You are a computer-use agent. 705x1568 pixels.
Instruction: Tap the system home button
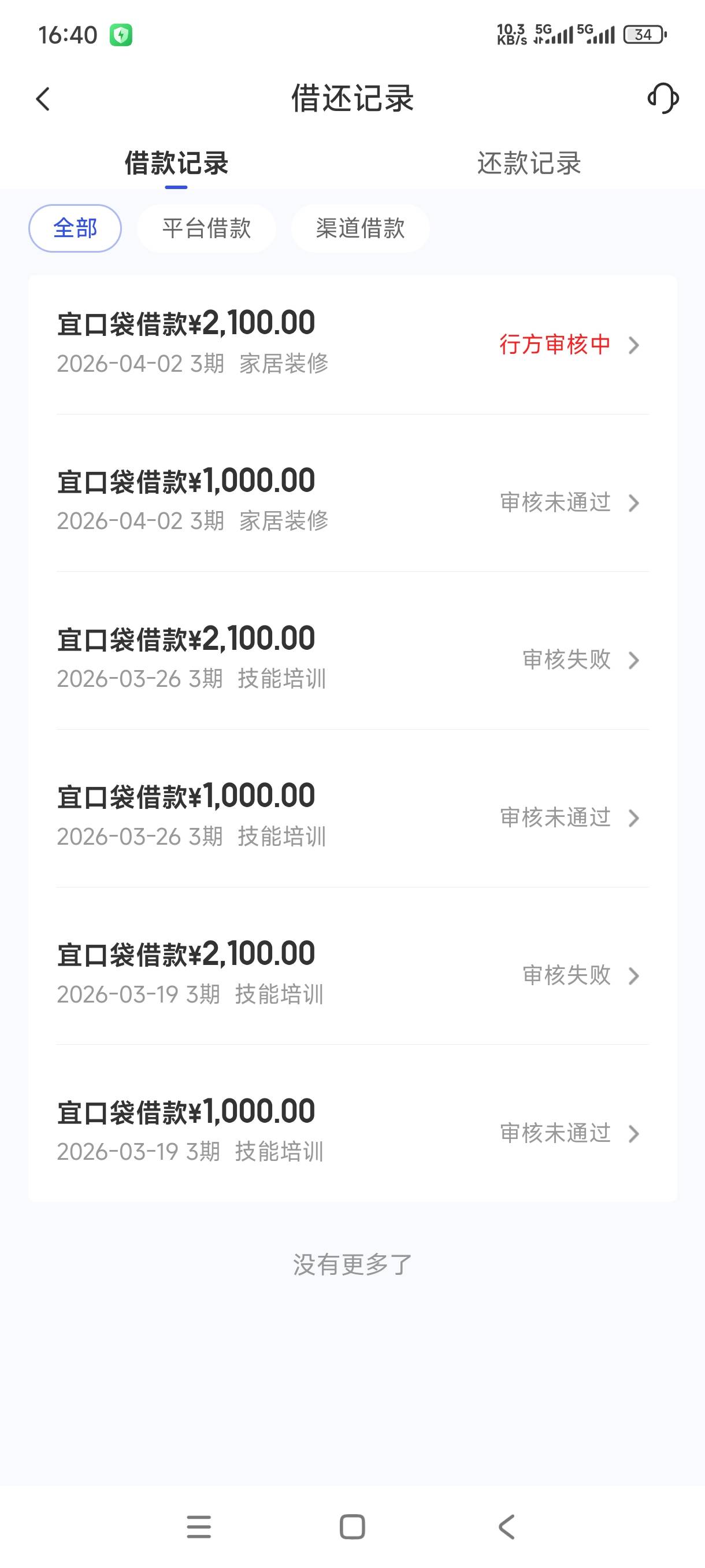pos(352,1526)
